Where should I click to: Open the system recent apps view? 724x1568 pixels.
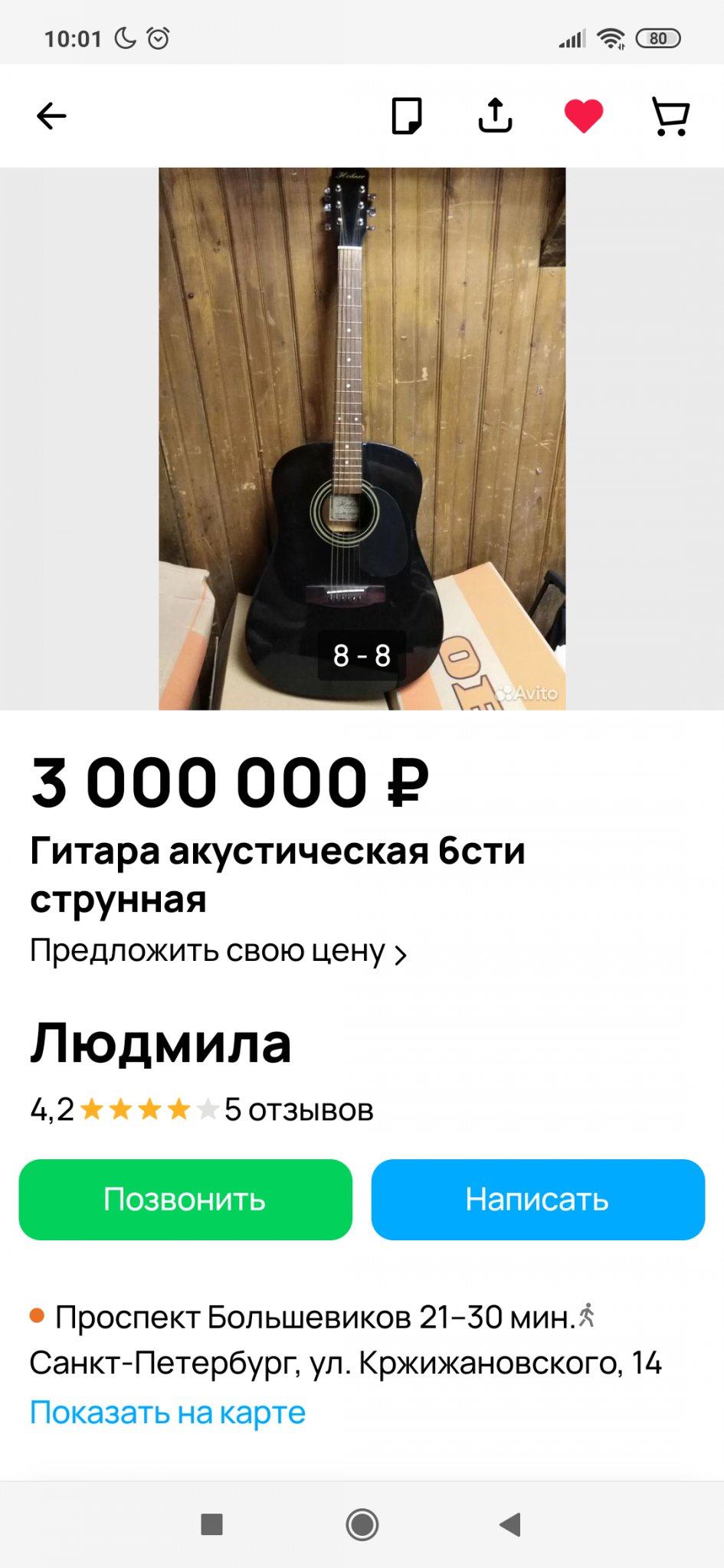[211, 1524]
